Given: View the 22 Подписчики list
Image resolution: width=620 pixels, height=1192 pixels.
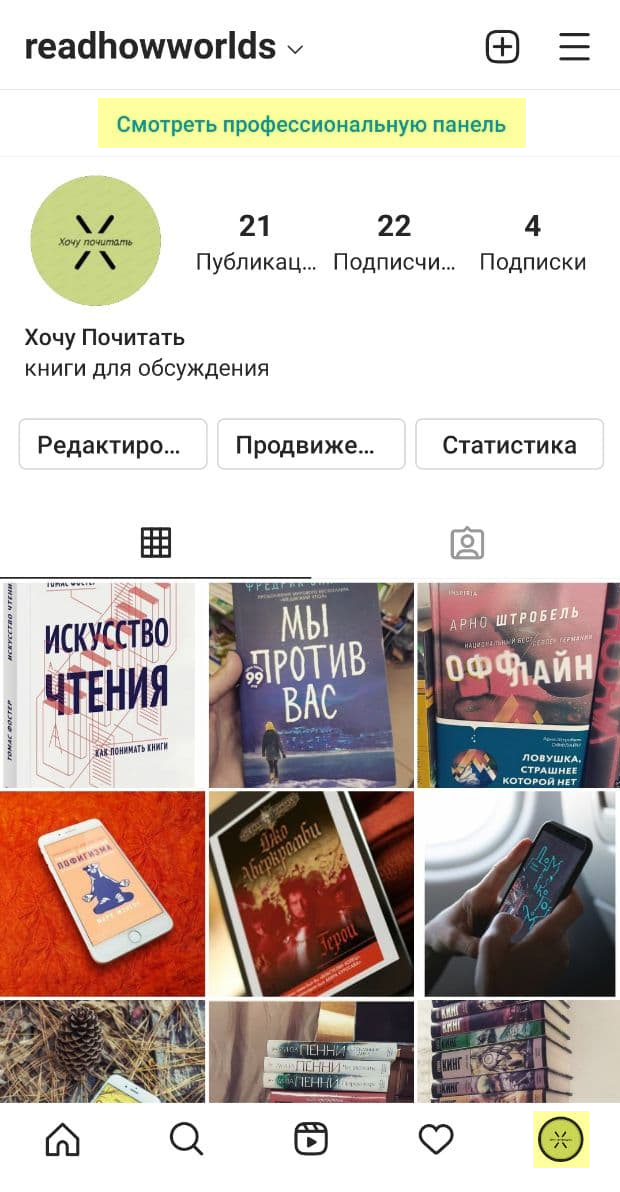Looking at the screenshot, I should point(394,242).
